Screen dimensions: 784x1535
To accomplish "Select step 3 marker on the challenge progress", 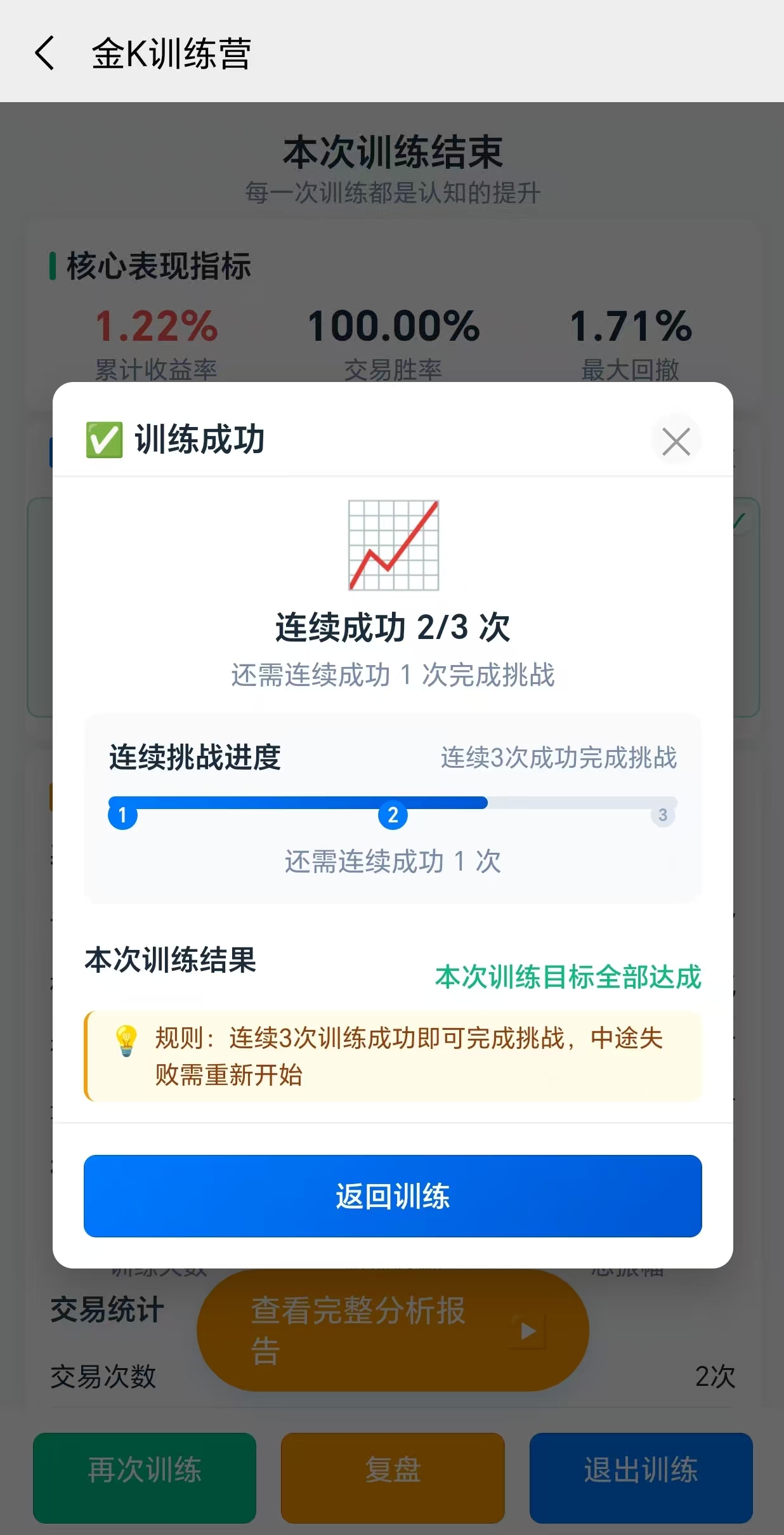I will [x=662, y=816].
